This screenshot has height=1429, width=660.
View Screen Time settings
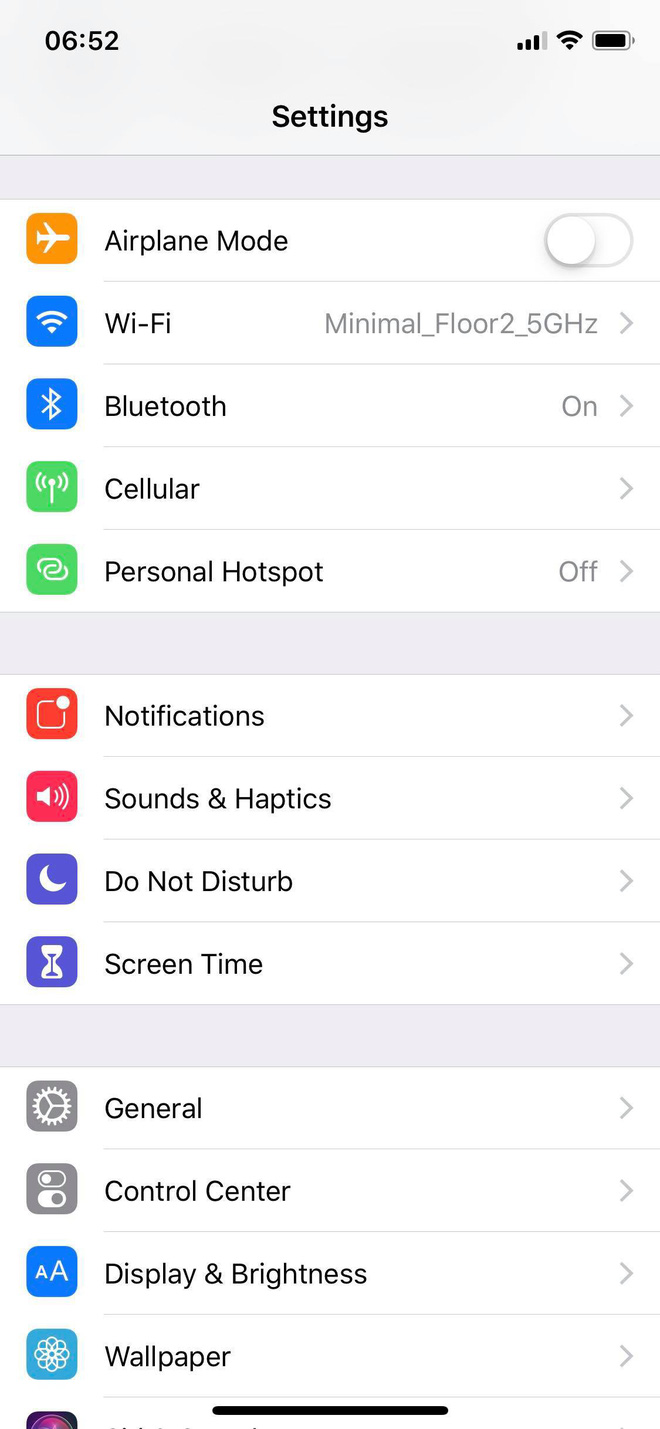[x=330, y=964]
